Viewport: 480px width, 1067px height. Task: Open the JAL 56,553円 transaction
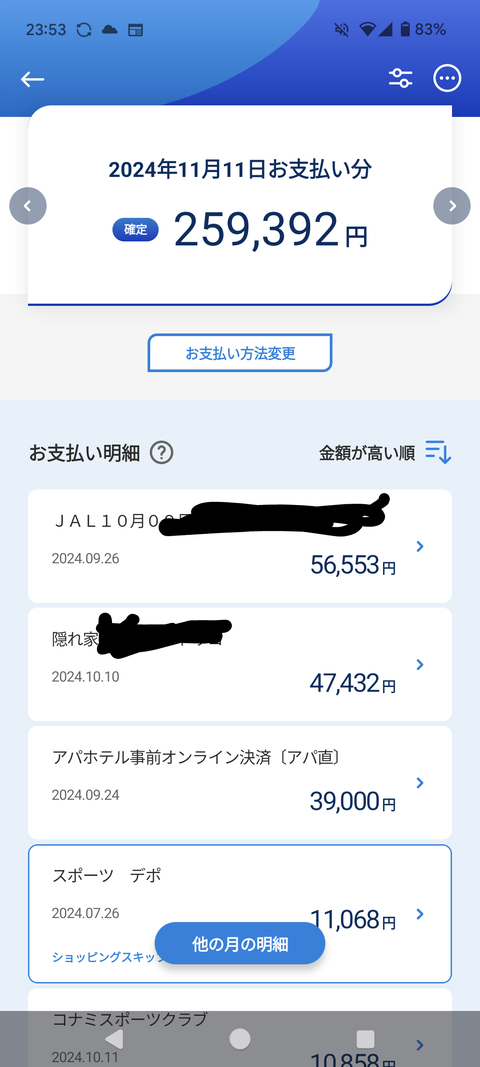click(x=240, y=546)
